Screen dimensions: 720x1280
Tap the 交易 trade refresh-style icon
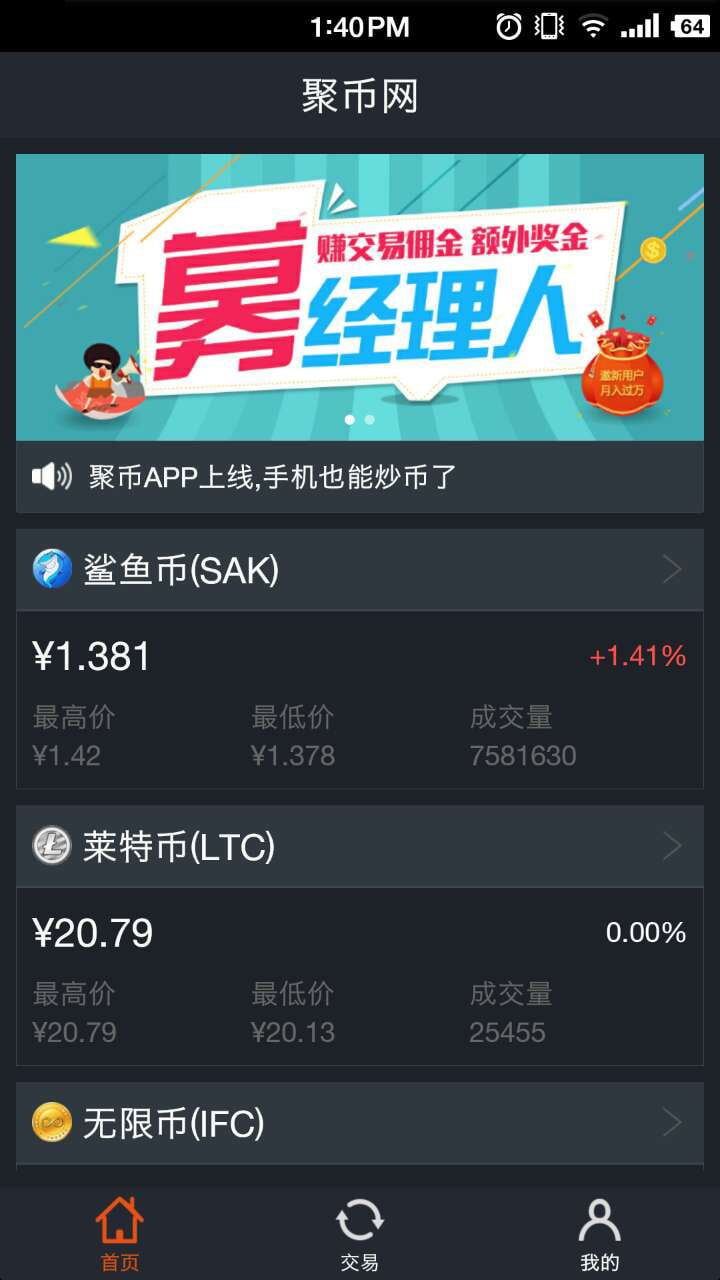pyautogui.click(x=359, y=1218)
